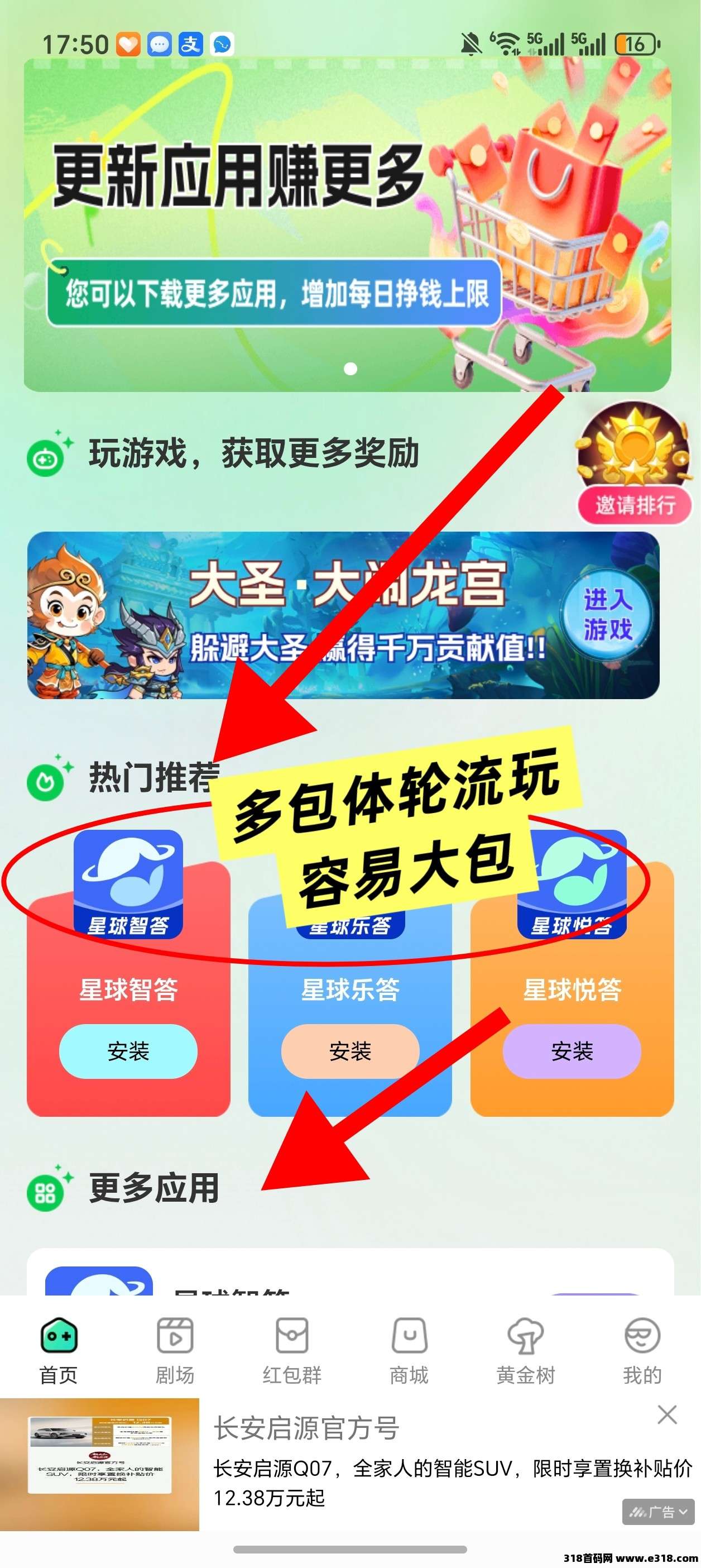
Task: Switch to the 首页 tab
Action: click(59, 1348)
